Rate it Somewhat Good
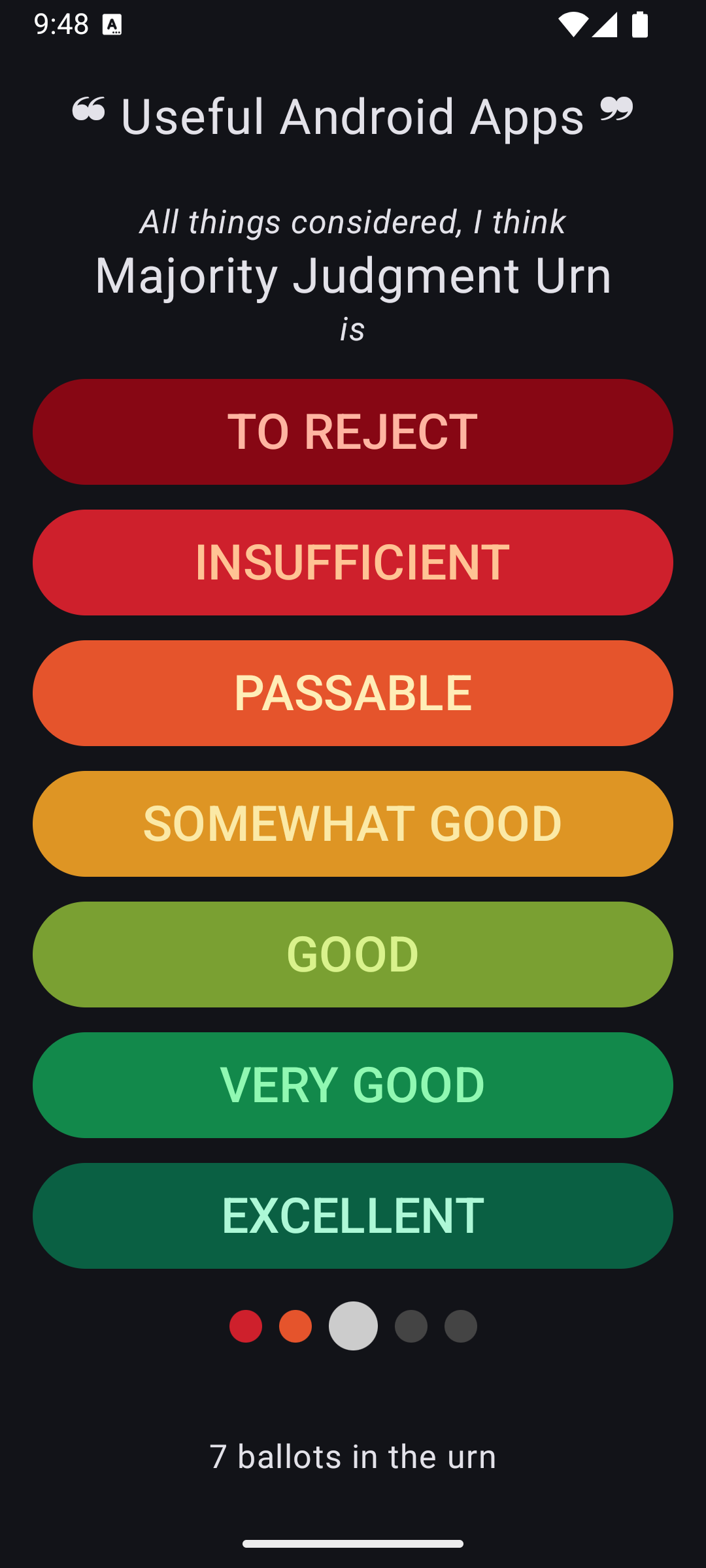Viewport: 706px width, 1568px height. pos(353,824)
